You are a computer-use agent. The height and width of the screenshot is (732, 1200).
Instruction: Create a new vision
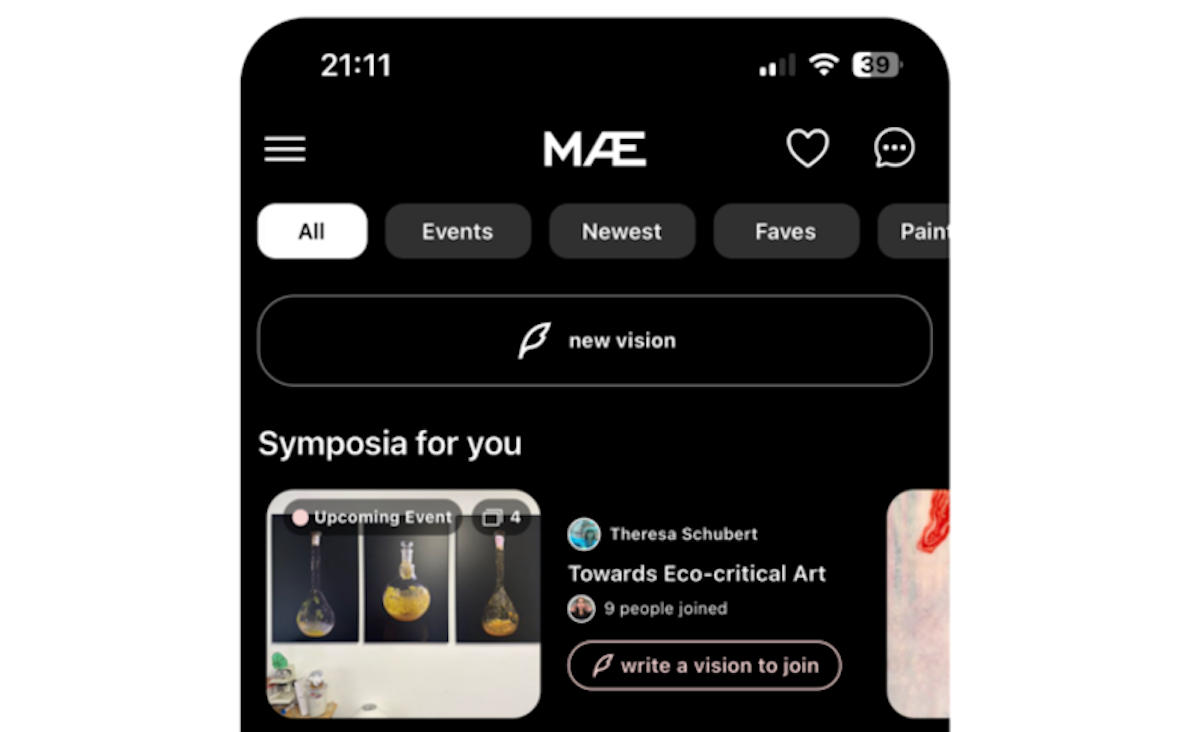coord(595,340)
